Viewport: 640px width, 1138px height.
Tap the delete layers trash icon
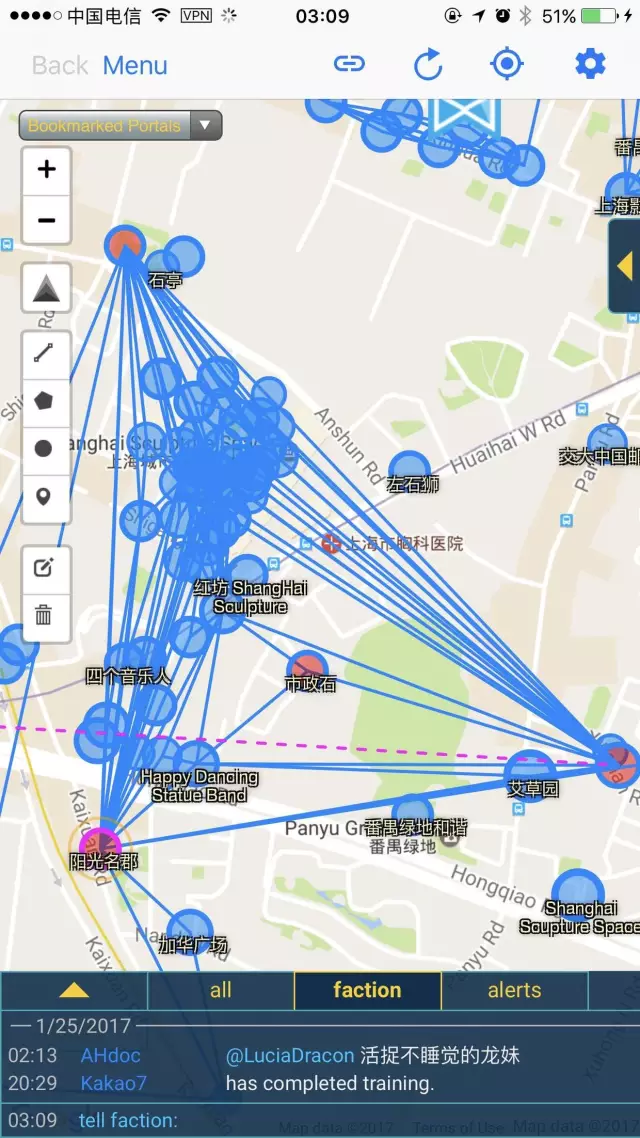click(44, 616)
